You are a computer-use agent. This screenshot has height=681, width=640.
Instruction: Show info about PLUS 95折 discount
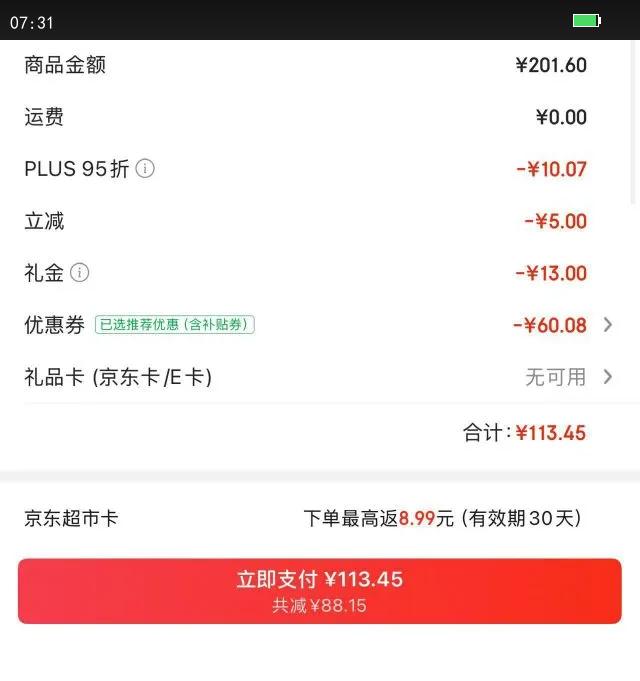146,169
